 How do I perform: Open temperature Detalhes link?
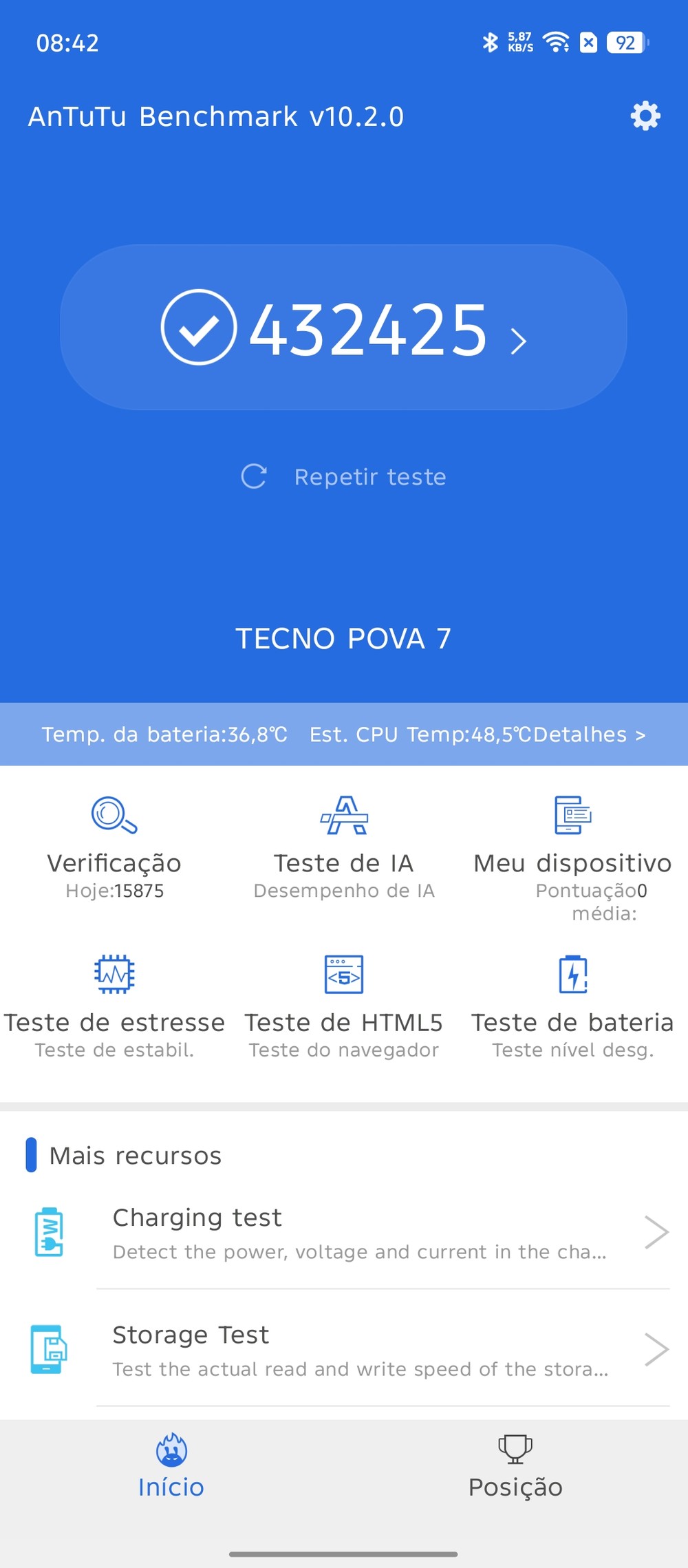590,734
